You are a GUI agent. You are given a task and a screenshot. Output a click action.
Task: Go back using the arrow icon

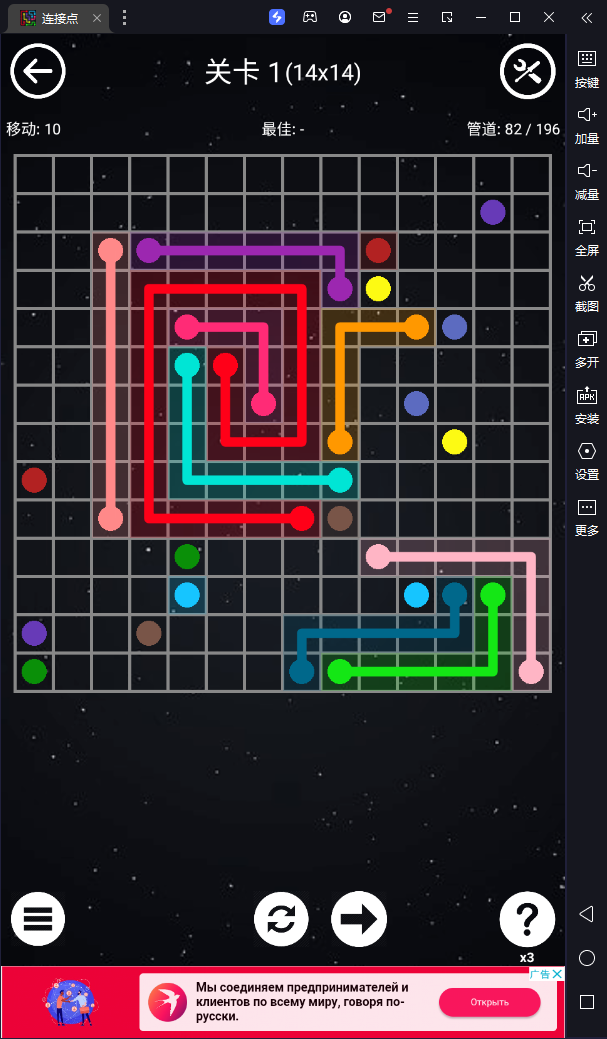[x=38, y=71]
